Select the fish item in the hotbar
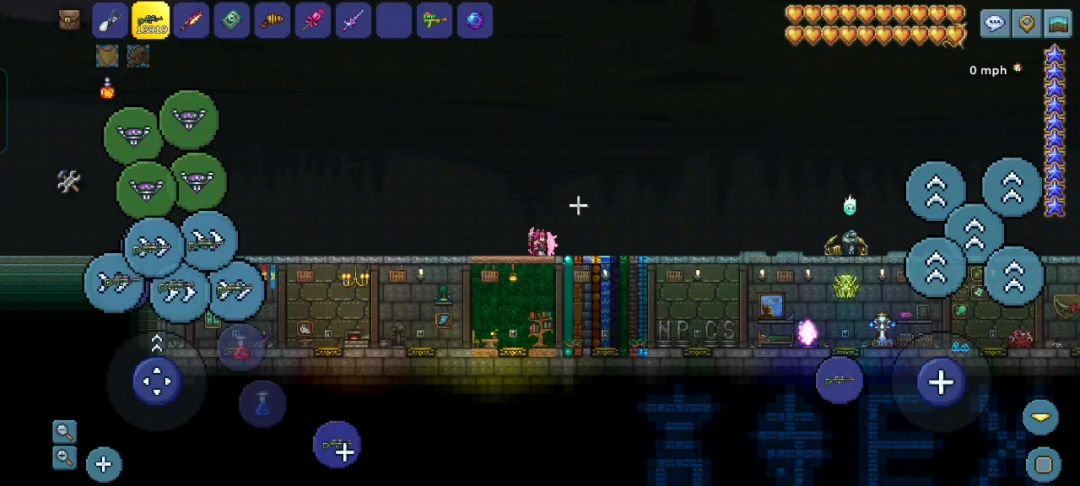The image size is (1080, 486). [x=272, y=21]
